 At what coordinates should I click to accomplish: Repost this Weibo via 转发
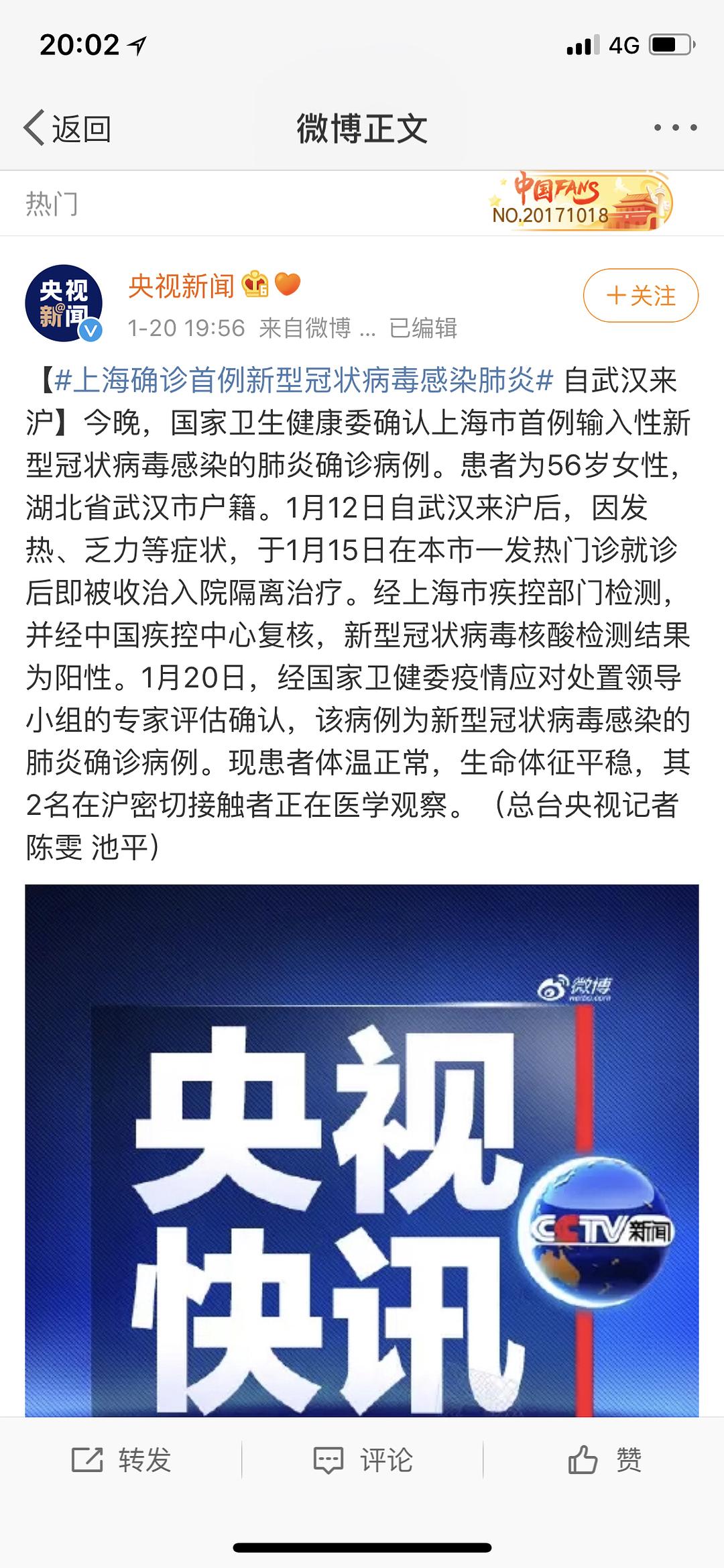click(121, 1459)
